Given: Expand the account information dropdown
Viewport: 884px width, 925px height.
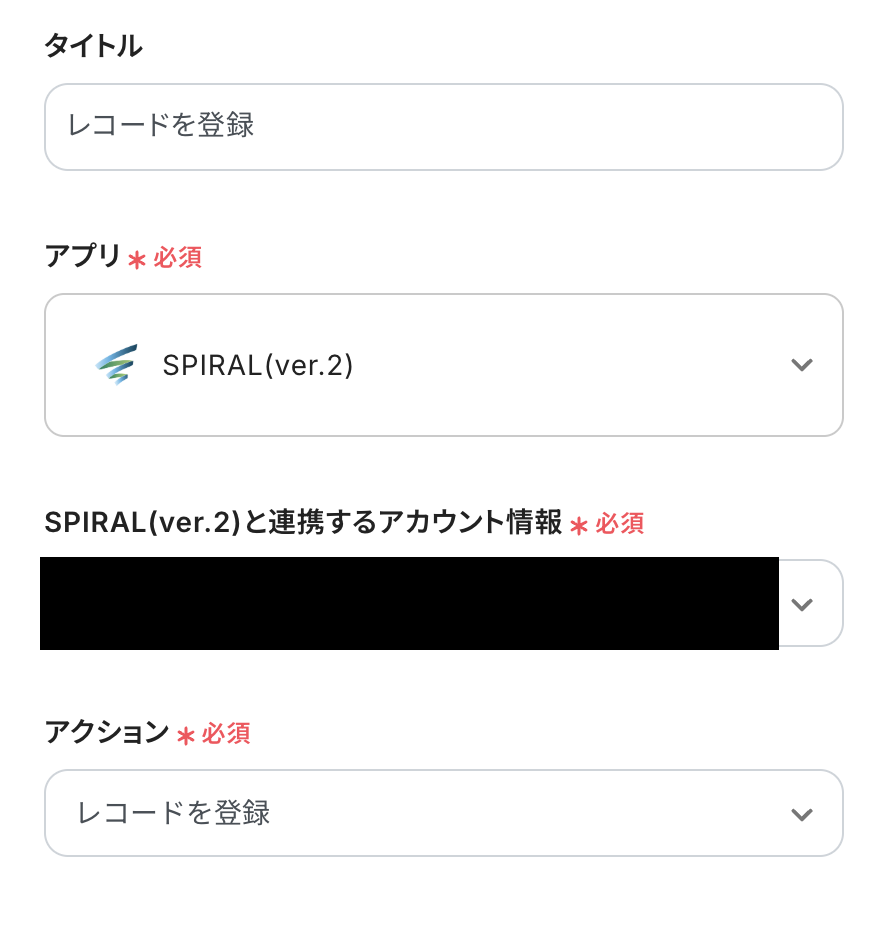Looking at the screenshot, I should coord(801,604).
